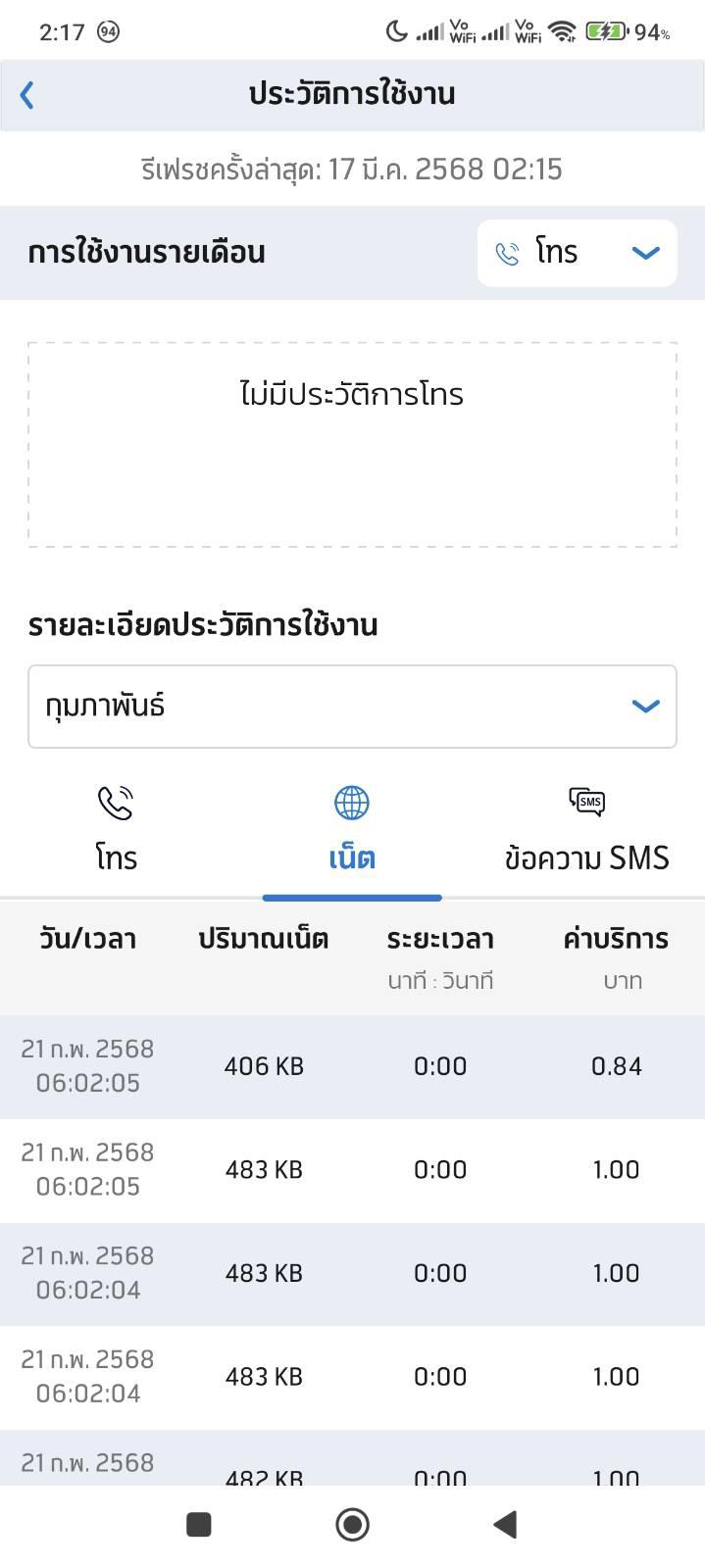
Task: Tap the system home button
Action: coord(352,1525)
